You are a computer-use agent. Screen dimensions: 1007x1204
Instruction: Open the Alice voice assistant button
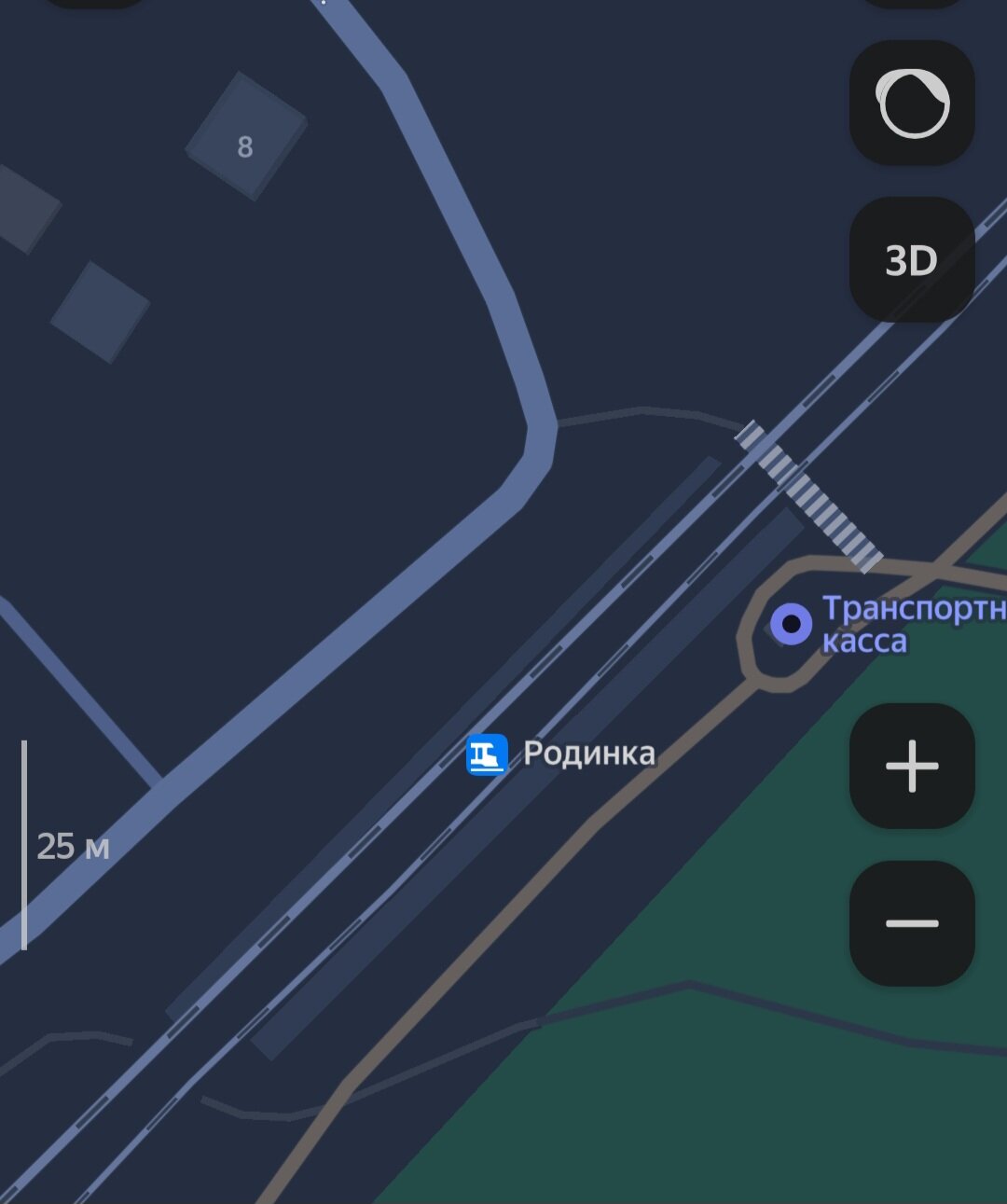tap(911, 103)
